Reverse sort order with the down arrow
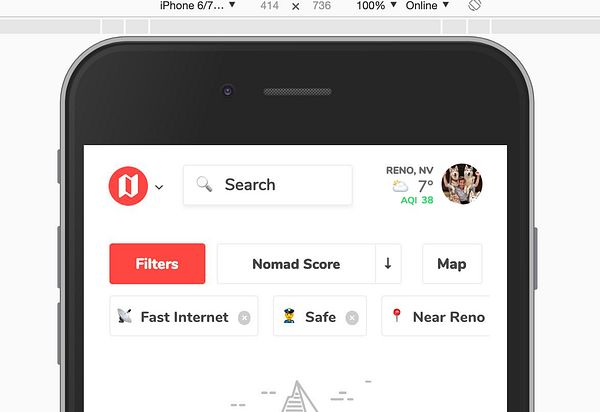This screenshot has height=412, width=600. click(x=388, y=264)
